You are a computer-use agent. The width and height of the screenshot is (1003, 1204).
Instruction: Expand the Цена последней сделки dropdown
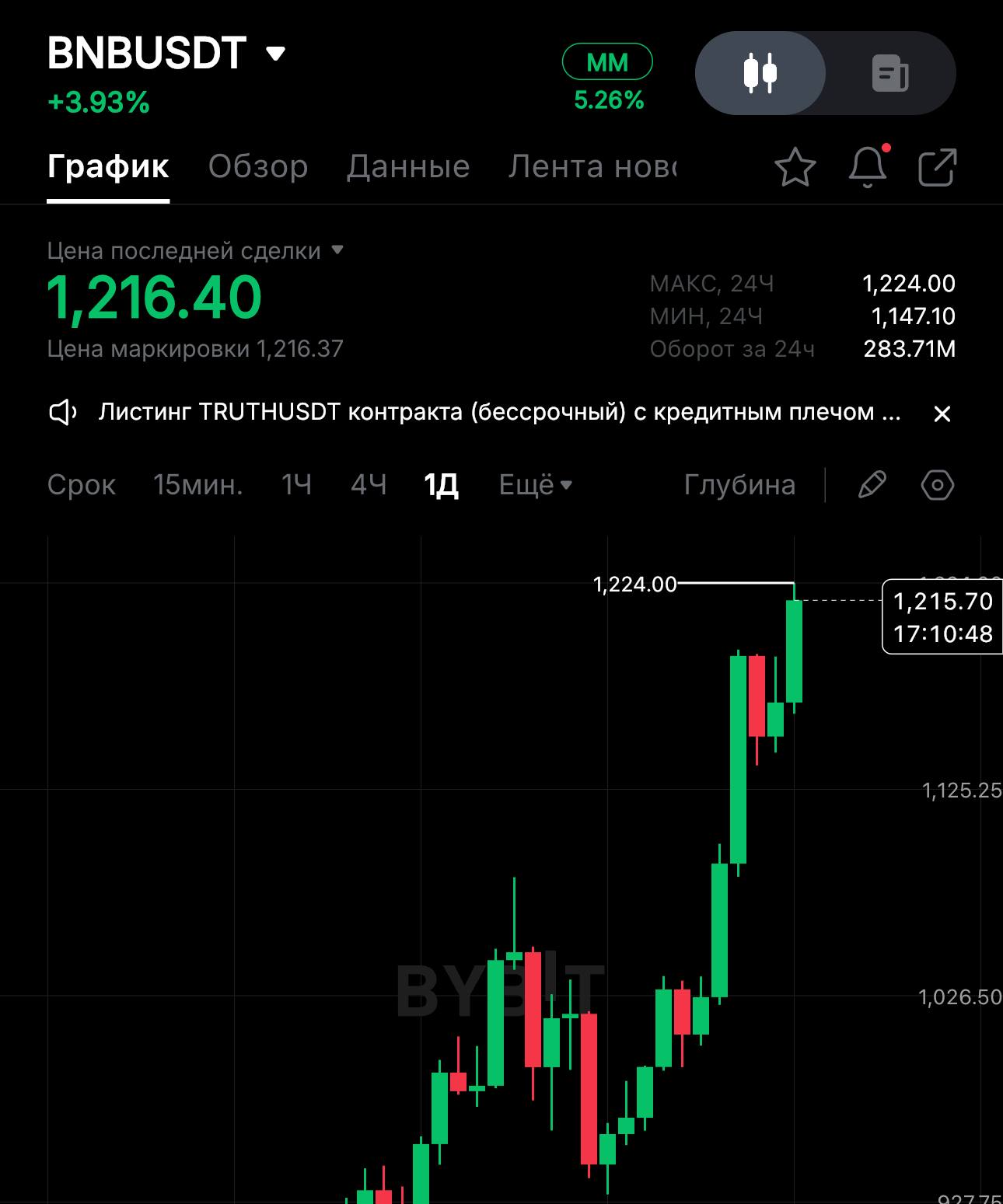[337, 250]
